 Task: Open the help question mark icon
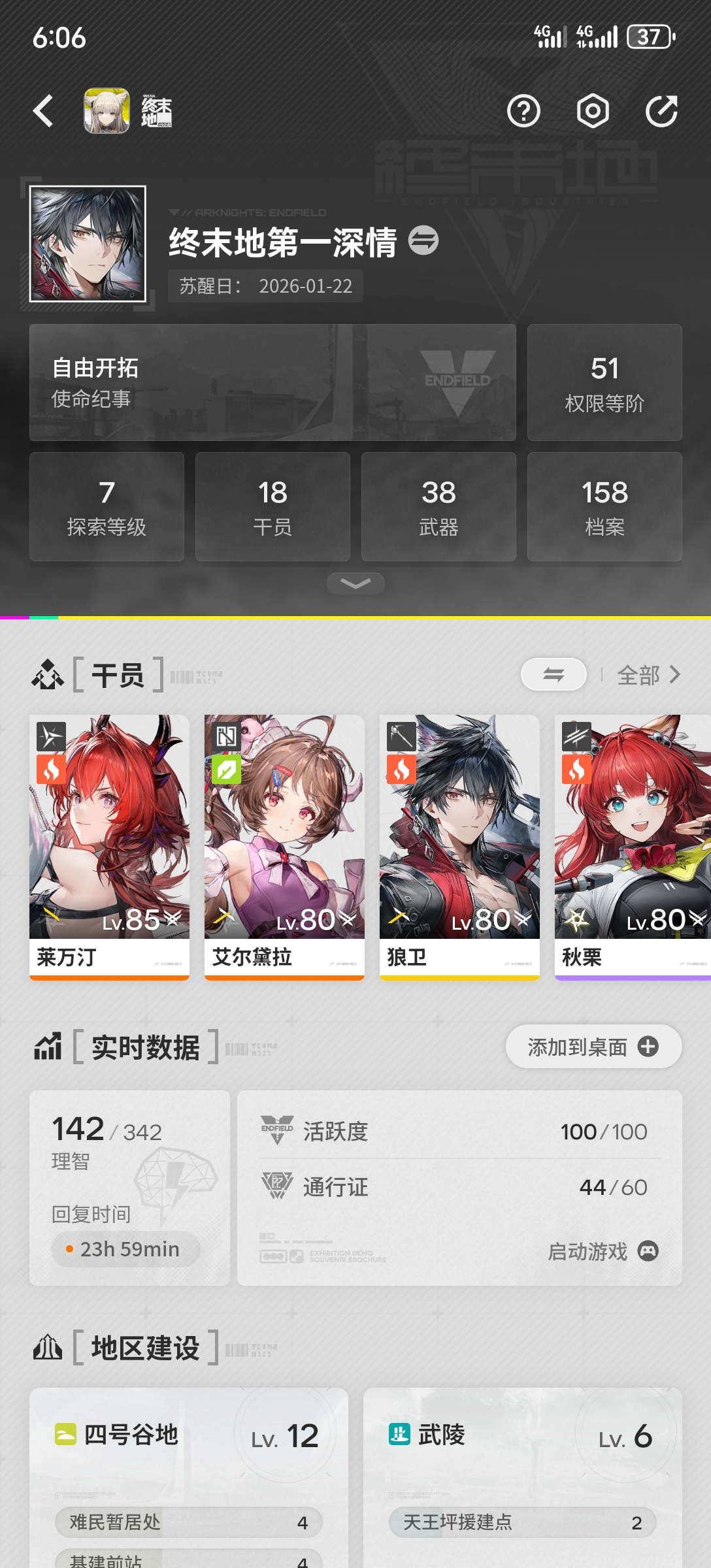523,111
